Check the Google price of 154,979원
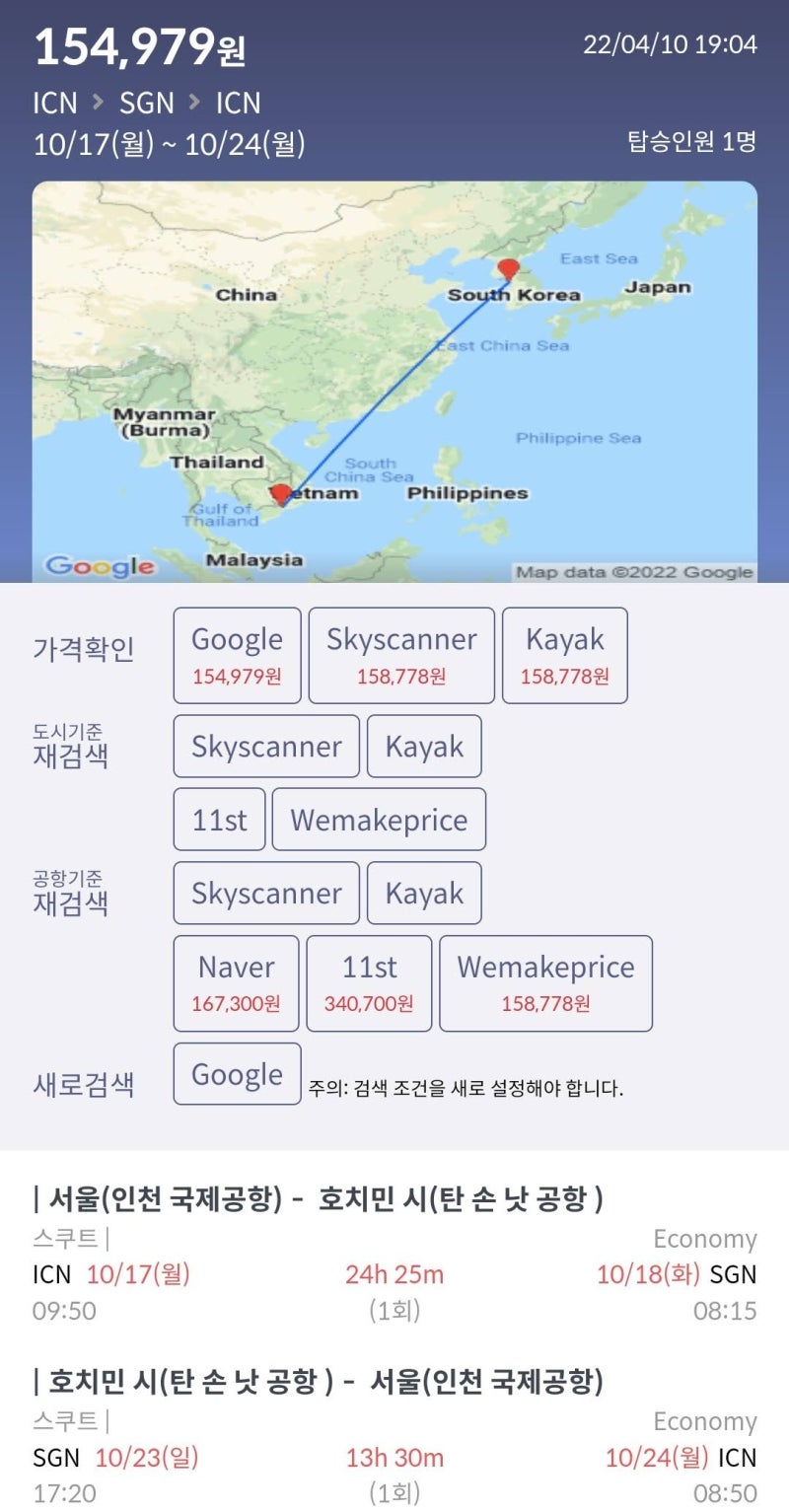 (x=238, y=655)
